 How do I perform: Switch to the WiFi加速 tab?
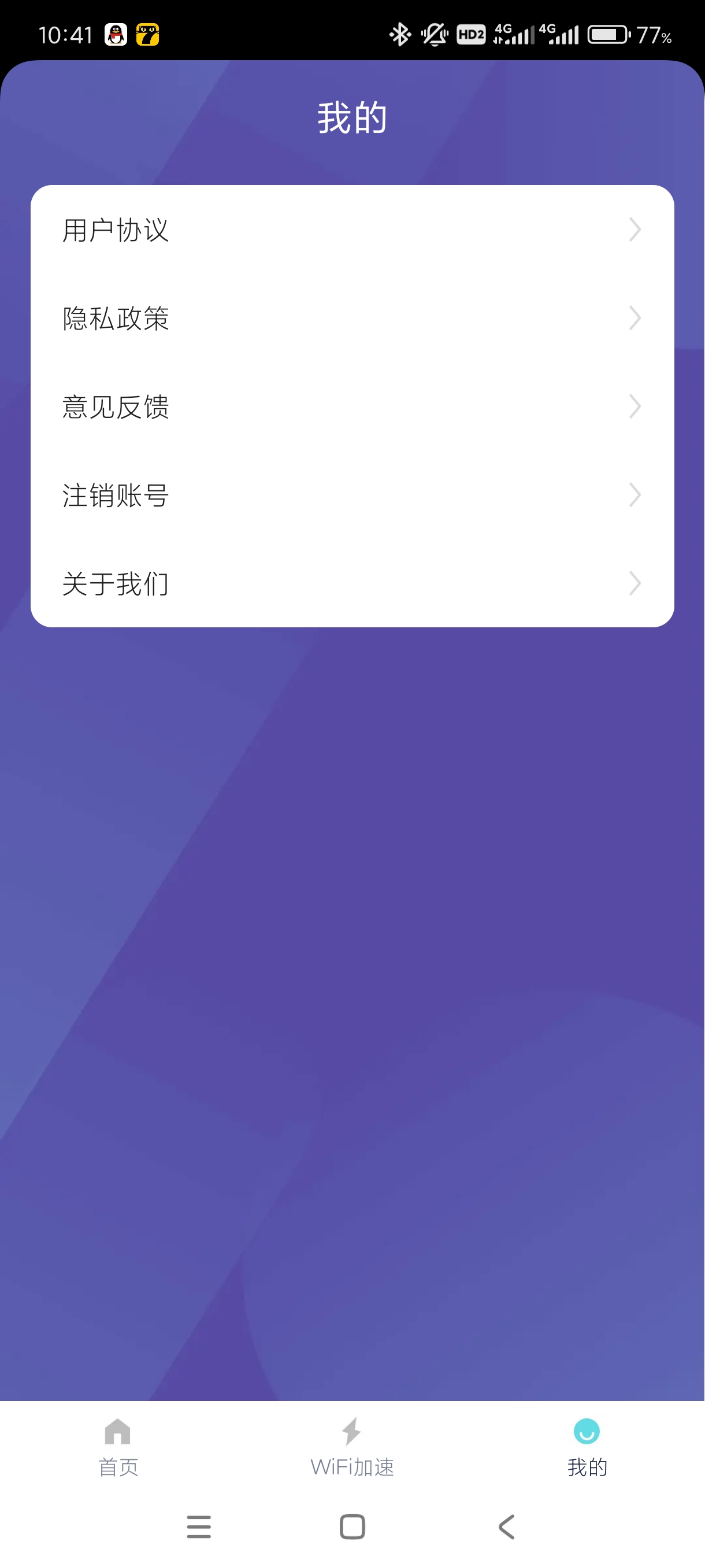point(352,1448)
